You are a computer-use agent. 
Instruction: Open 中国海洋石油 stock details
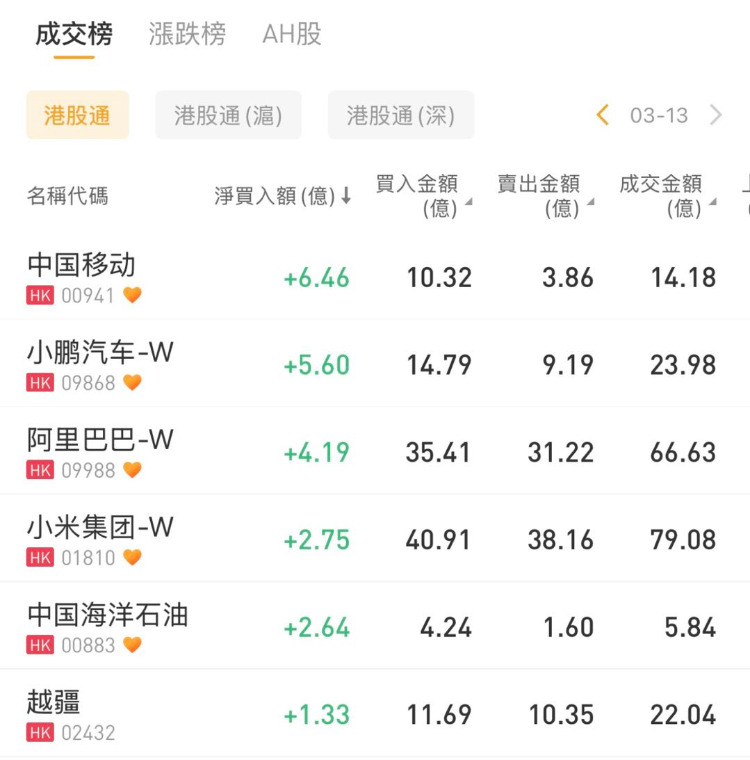tap(107, 626)
